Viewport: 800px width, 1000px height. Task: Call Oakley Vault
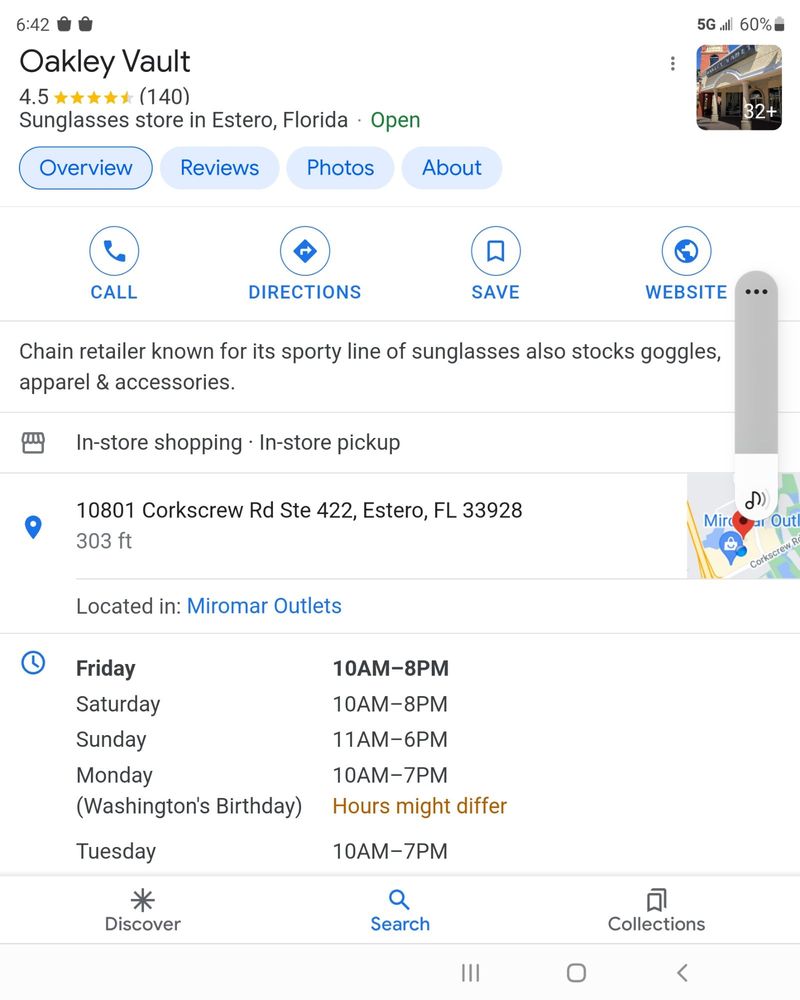(x=114, y=263)
